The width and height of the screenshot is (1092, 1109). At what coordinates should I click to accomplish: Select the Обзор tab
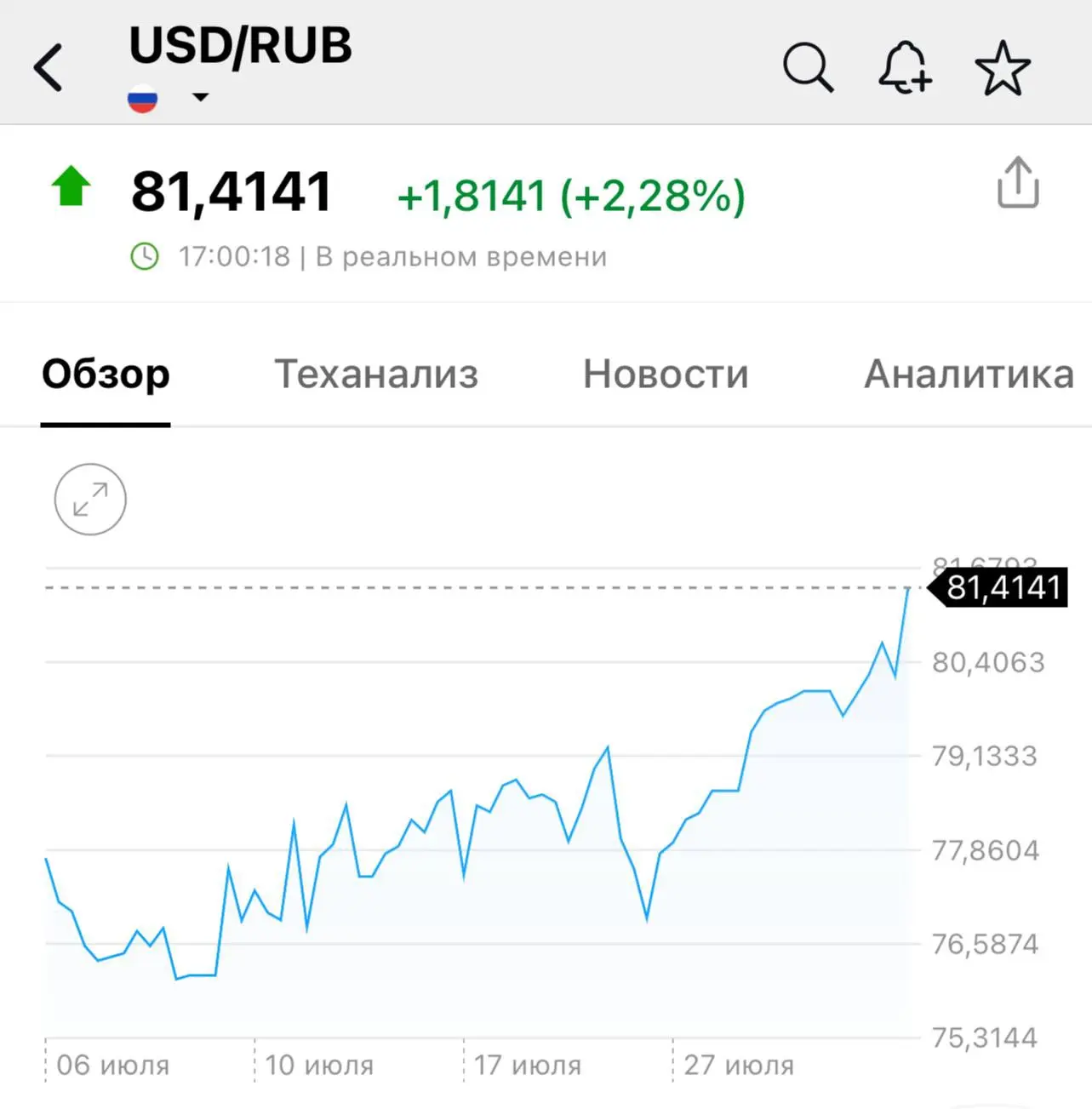tap(106, 374)
